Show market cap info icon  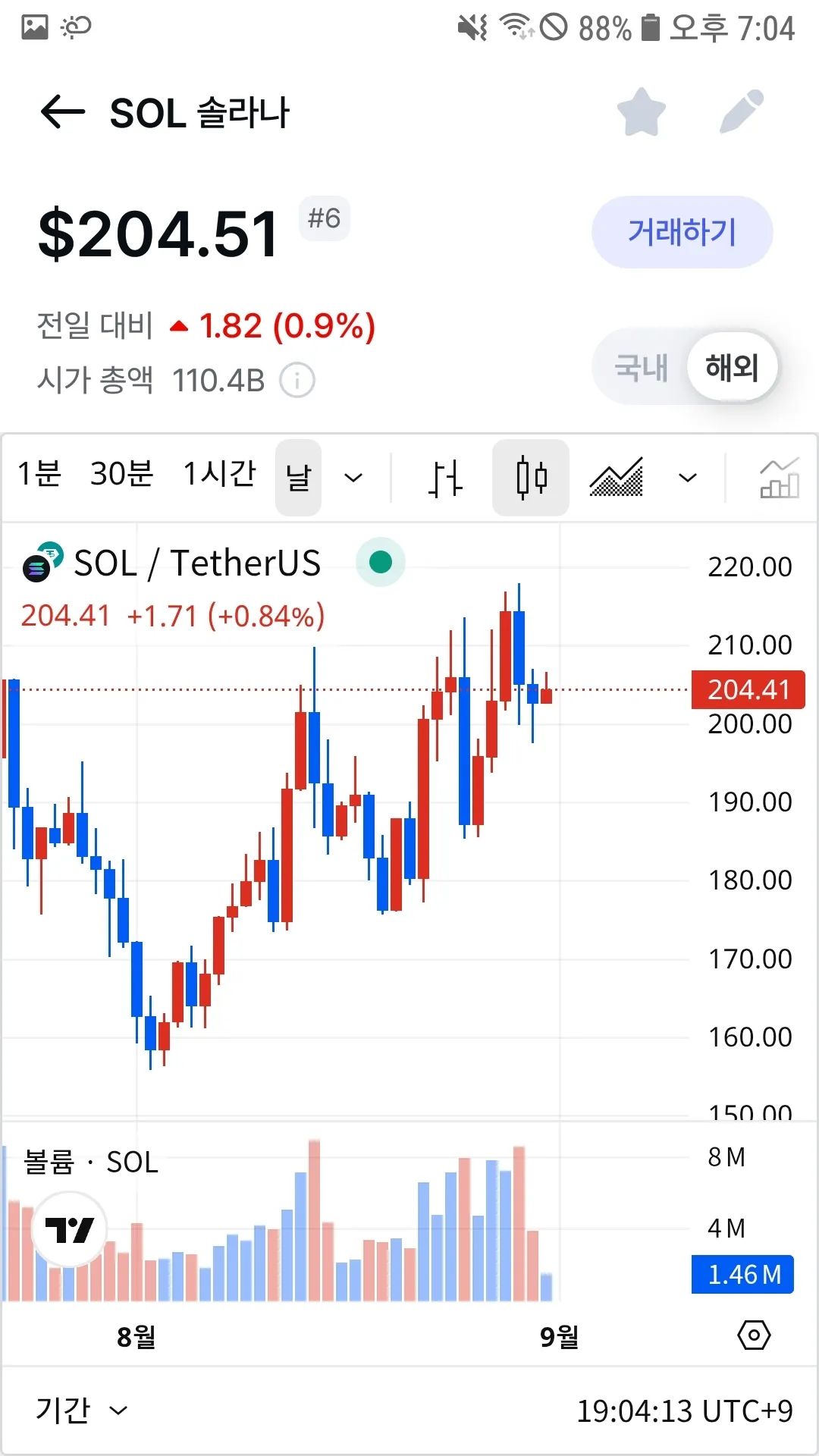pyautogui.click(x=297, y=380)
